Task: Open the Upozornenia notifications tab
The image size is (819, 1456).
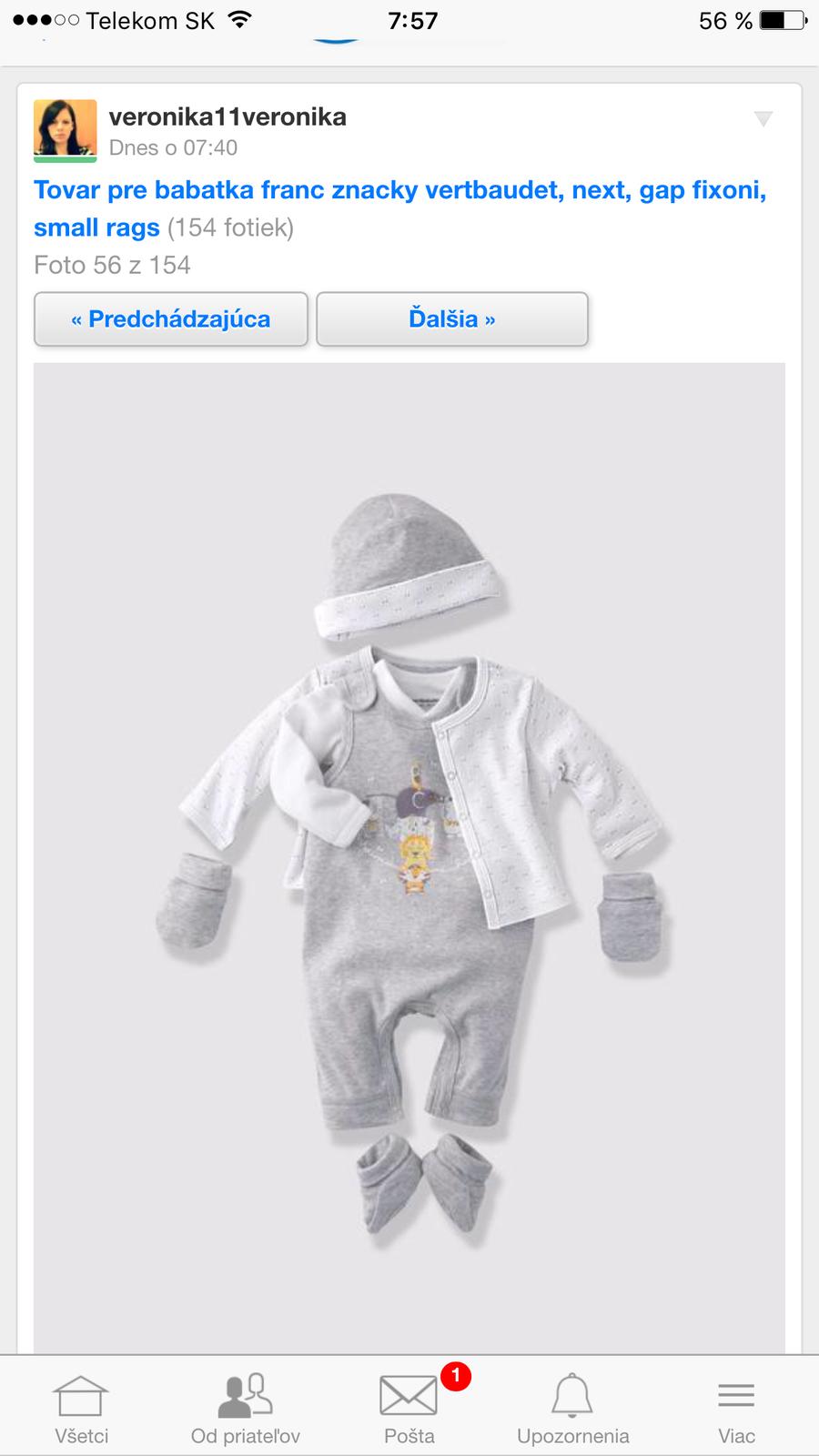Action: coord(573,1408)
